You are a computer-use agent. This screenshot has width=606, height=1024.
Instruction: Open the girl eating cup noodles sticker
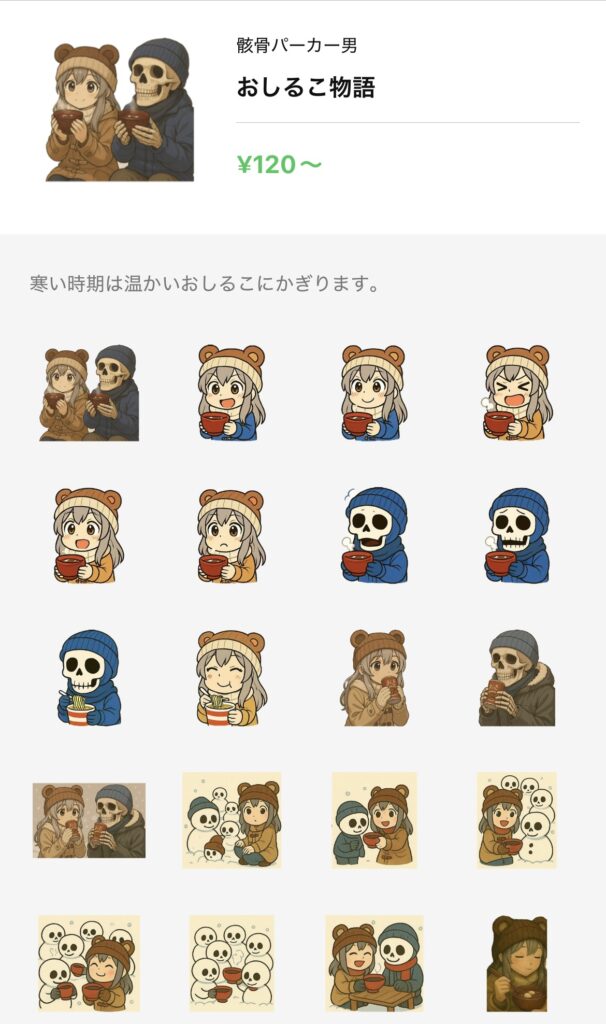231,678
